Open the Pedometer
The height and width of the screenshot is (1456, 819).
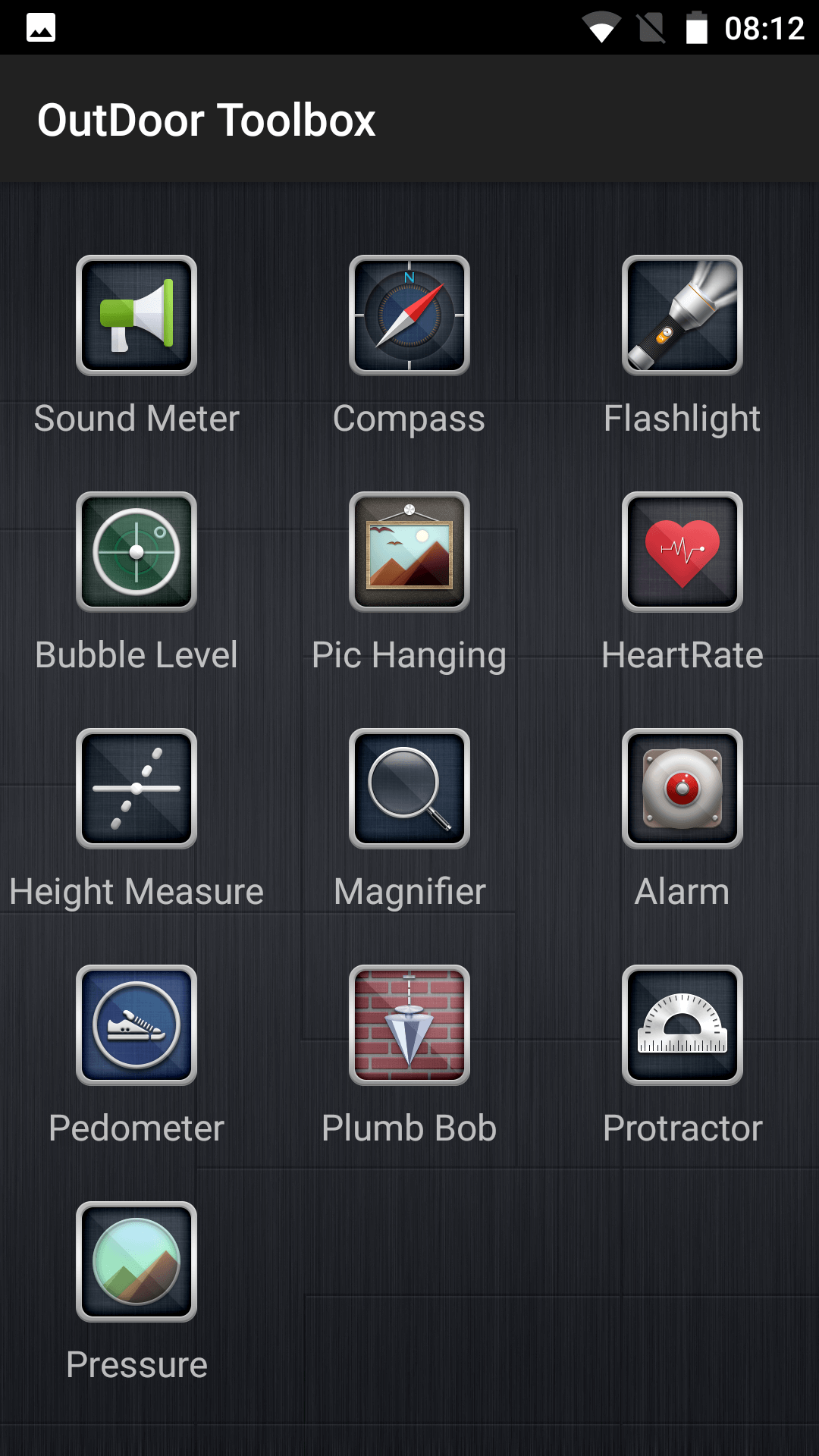tap(136, 1025)
